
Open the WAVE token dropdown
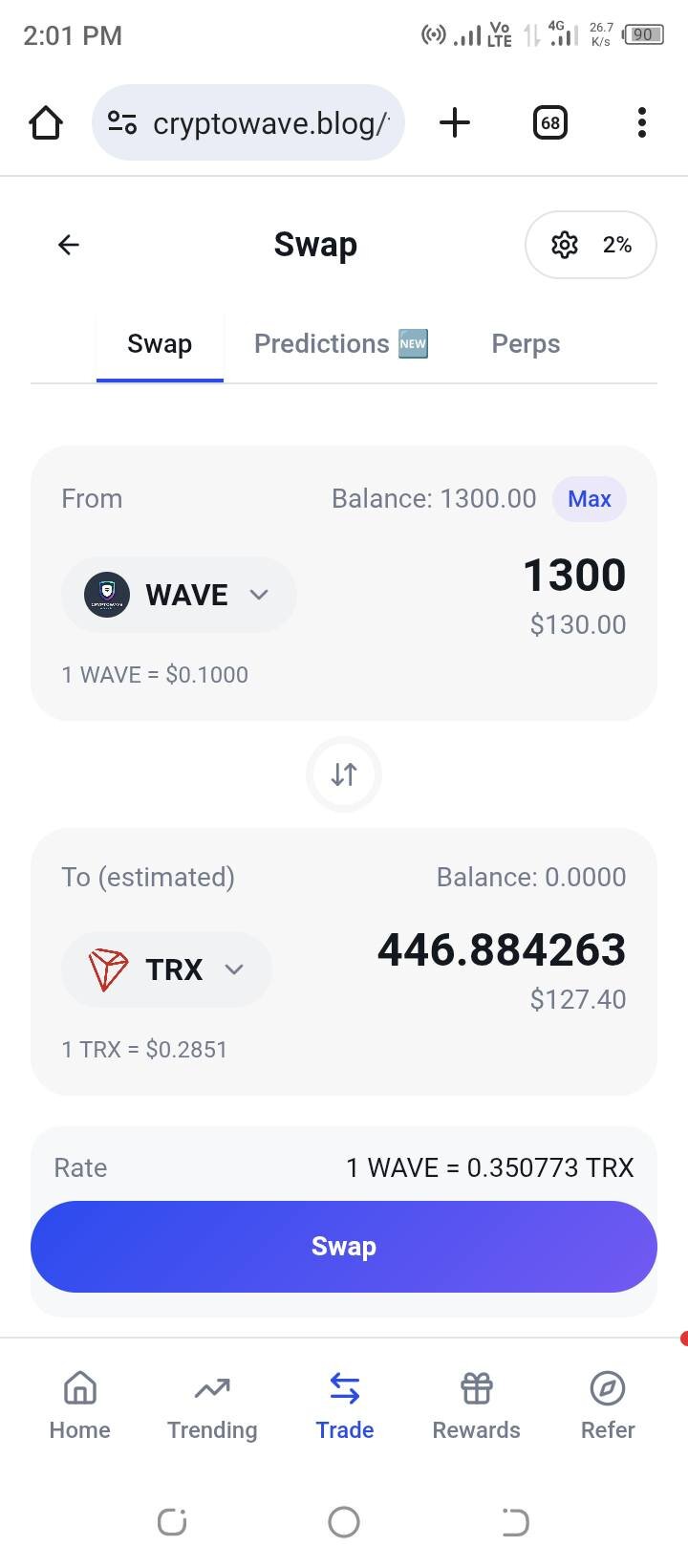(179, 595)
